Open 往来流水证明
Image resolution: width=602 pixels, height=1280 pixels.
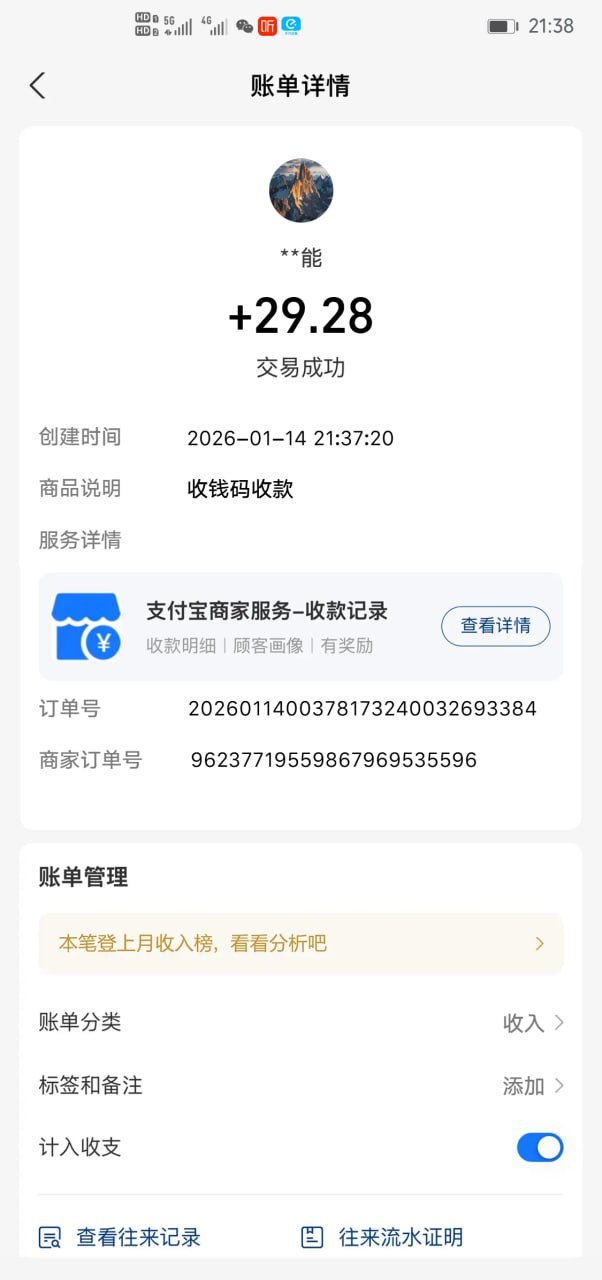click(x=382, y=1237)
